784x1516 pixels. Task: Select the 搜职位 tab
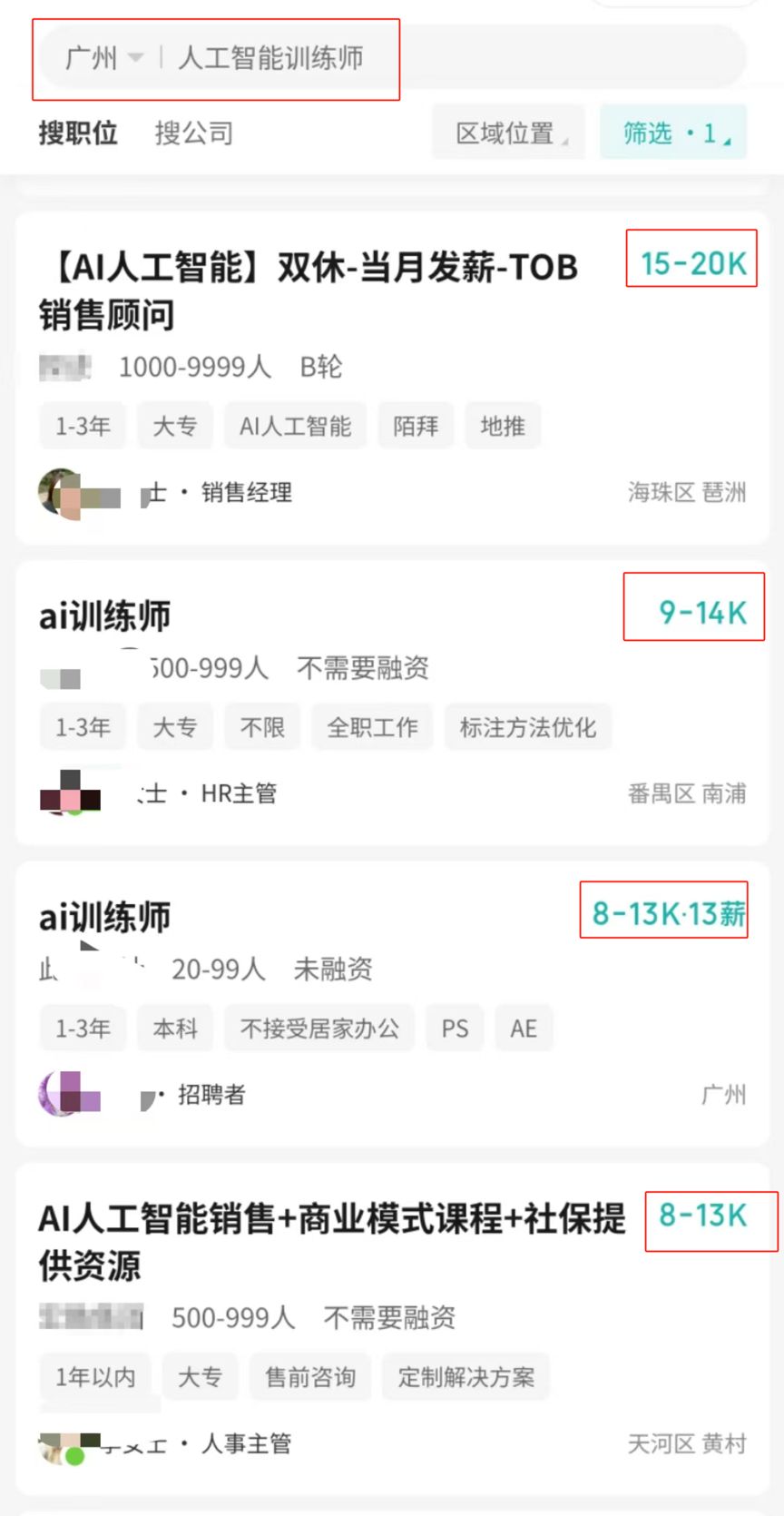coord(78,133)
